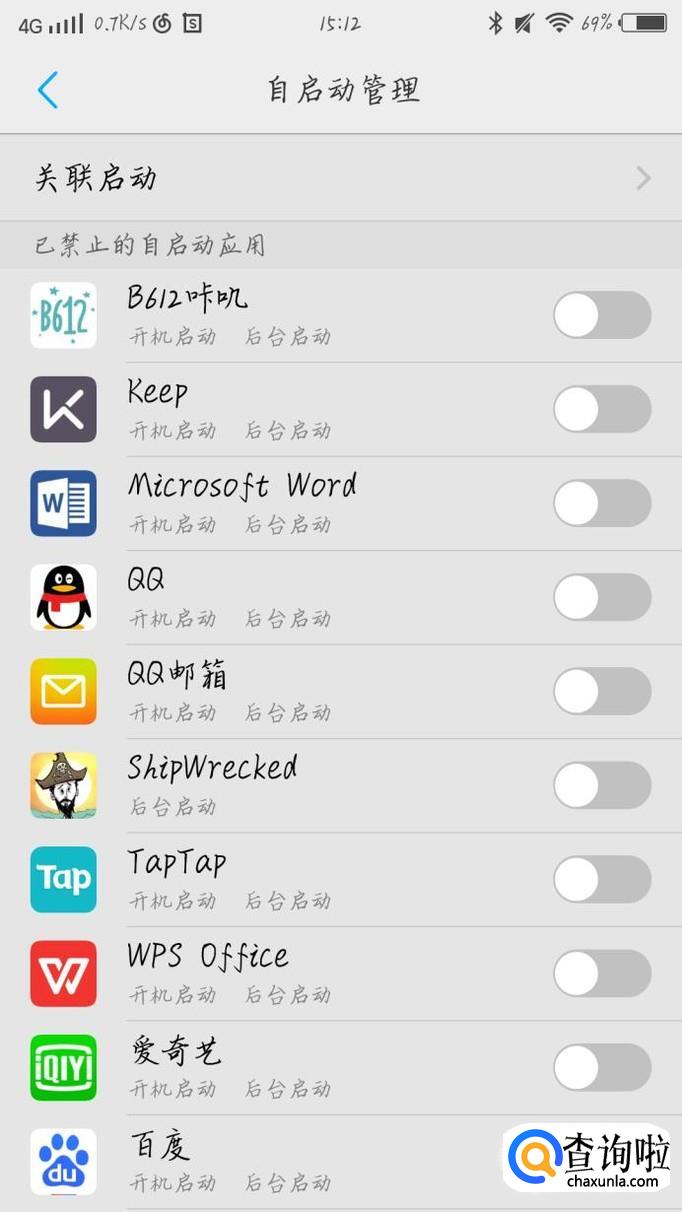682x1212 pixels.
Task: Enable auto-start for WPS Office
Action: [602, 973]
